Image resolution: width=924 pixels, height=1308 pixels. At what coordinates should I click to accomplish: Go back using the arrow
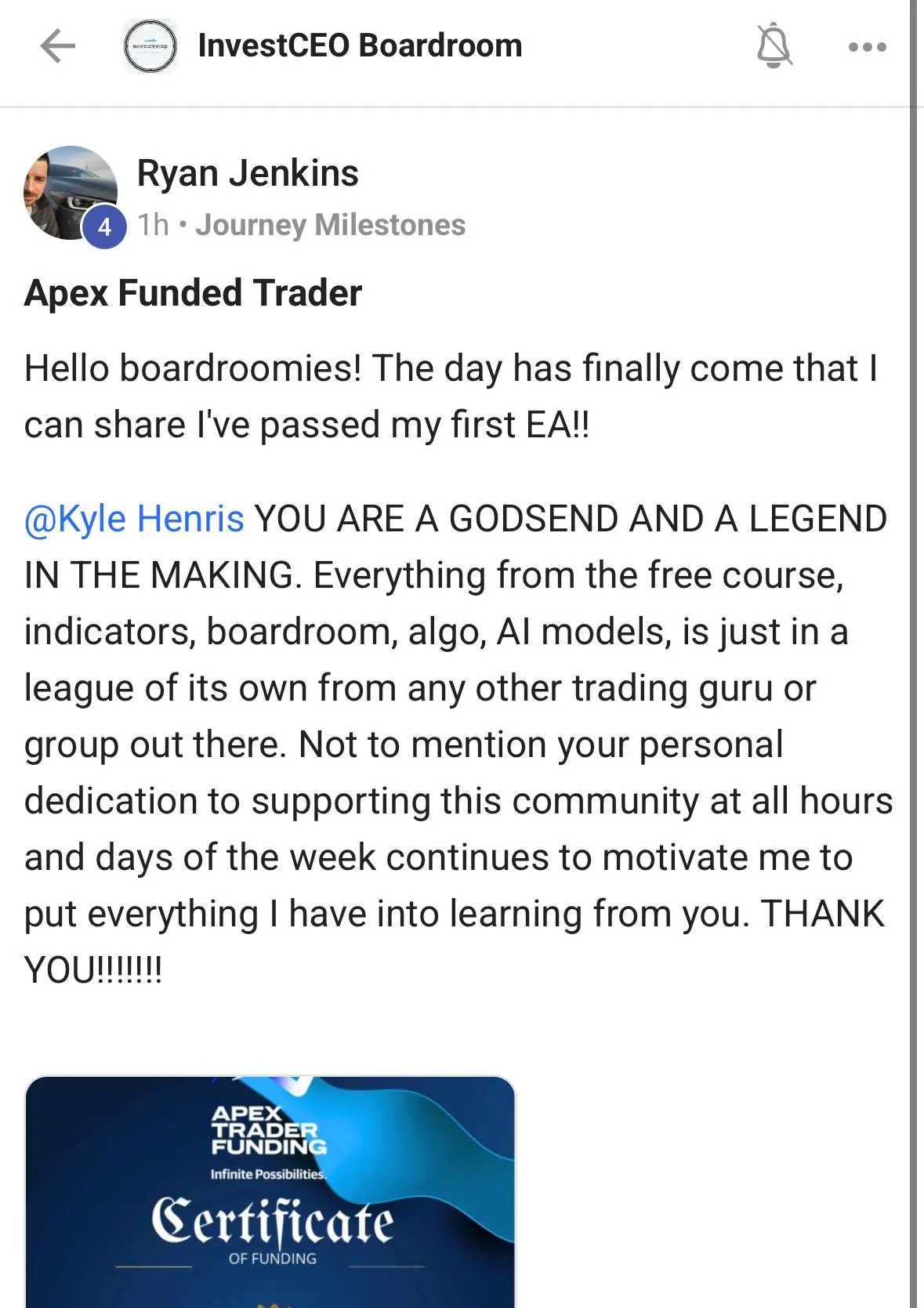(57, 45)
